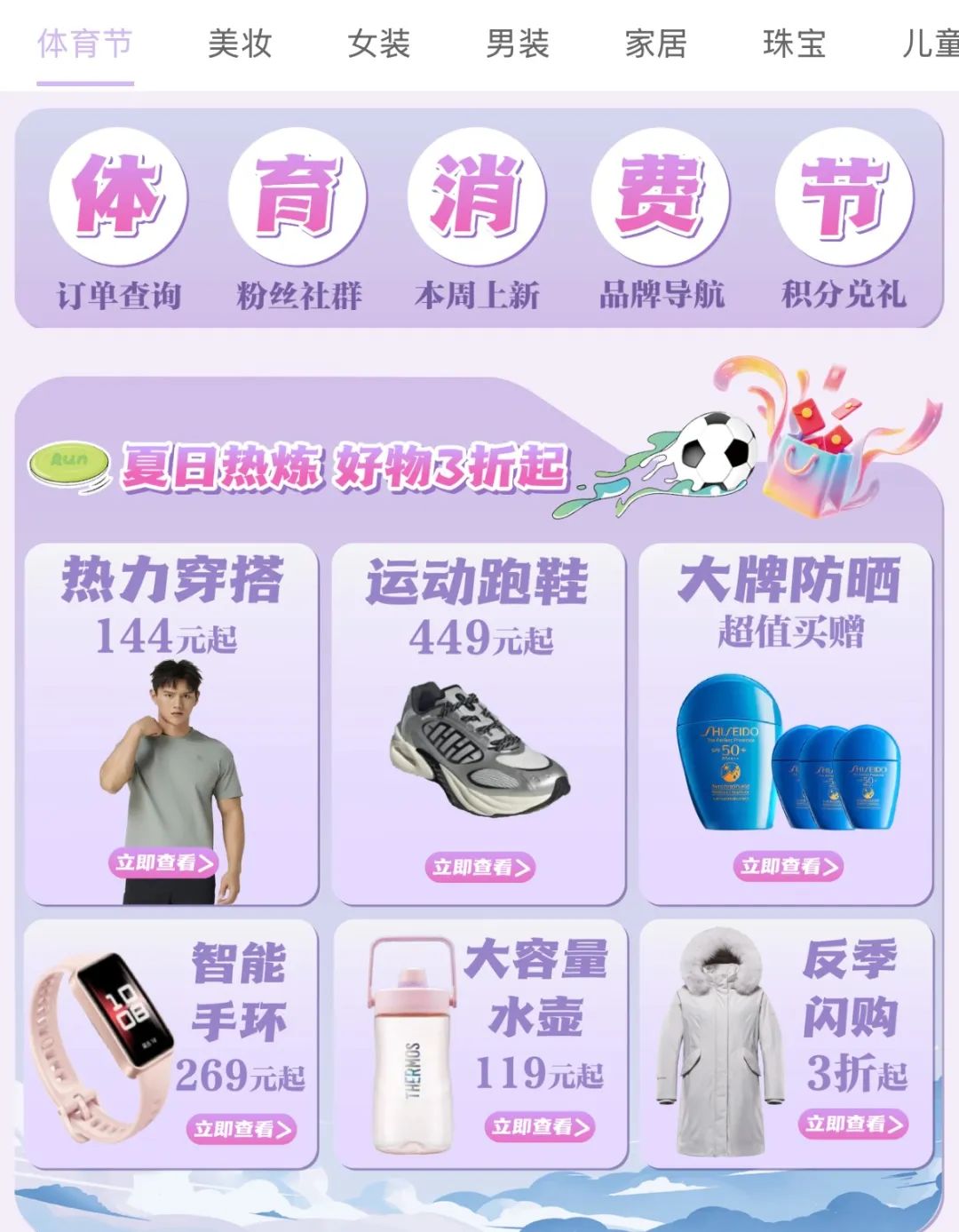959x1232 pixels.
Task: View the 大容量水壶 119元起 card
Action: click(480, 1044)
